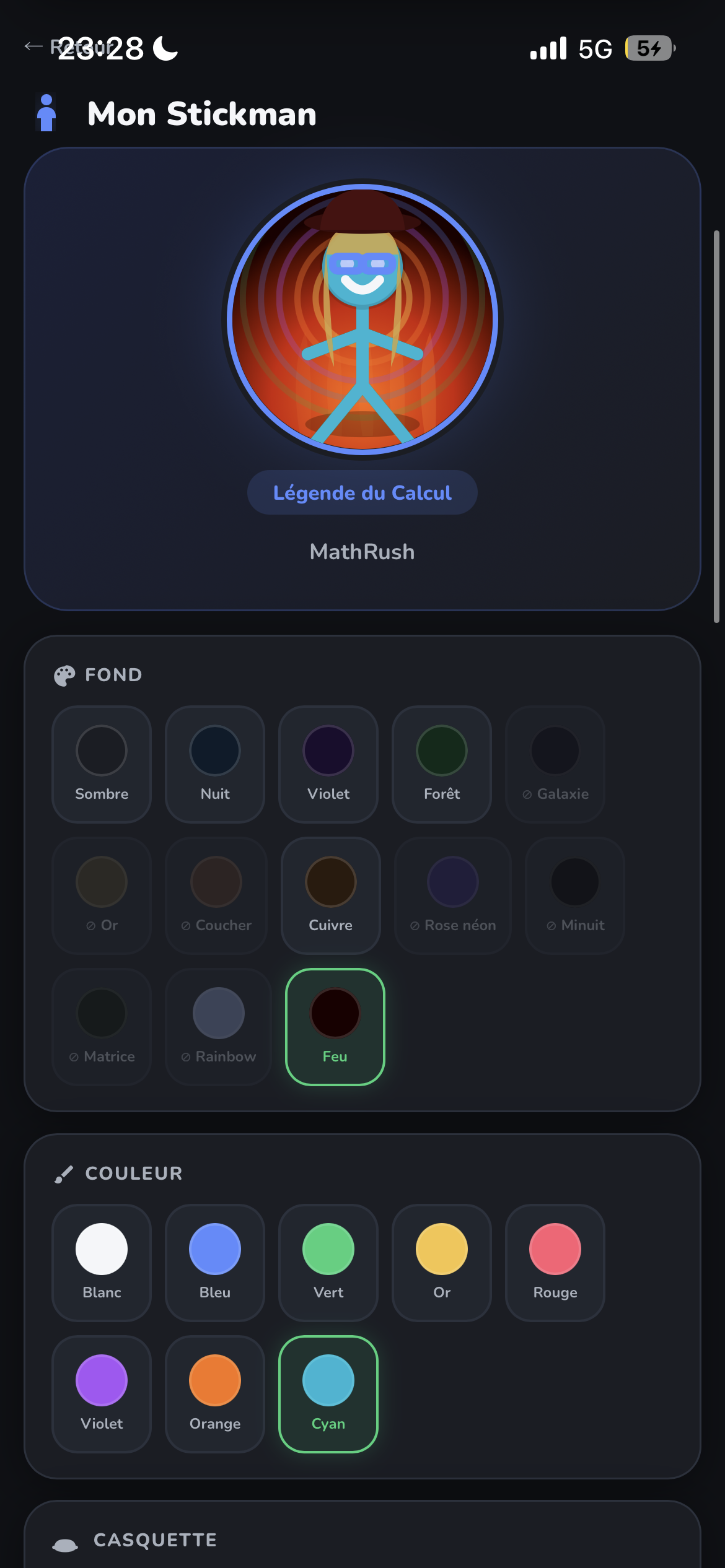This screenshot has width=725, height=1568.
Task: Switch background to Cuivre
Action: [331, 895]
